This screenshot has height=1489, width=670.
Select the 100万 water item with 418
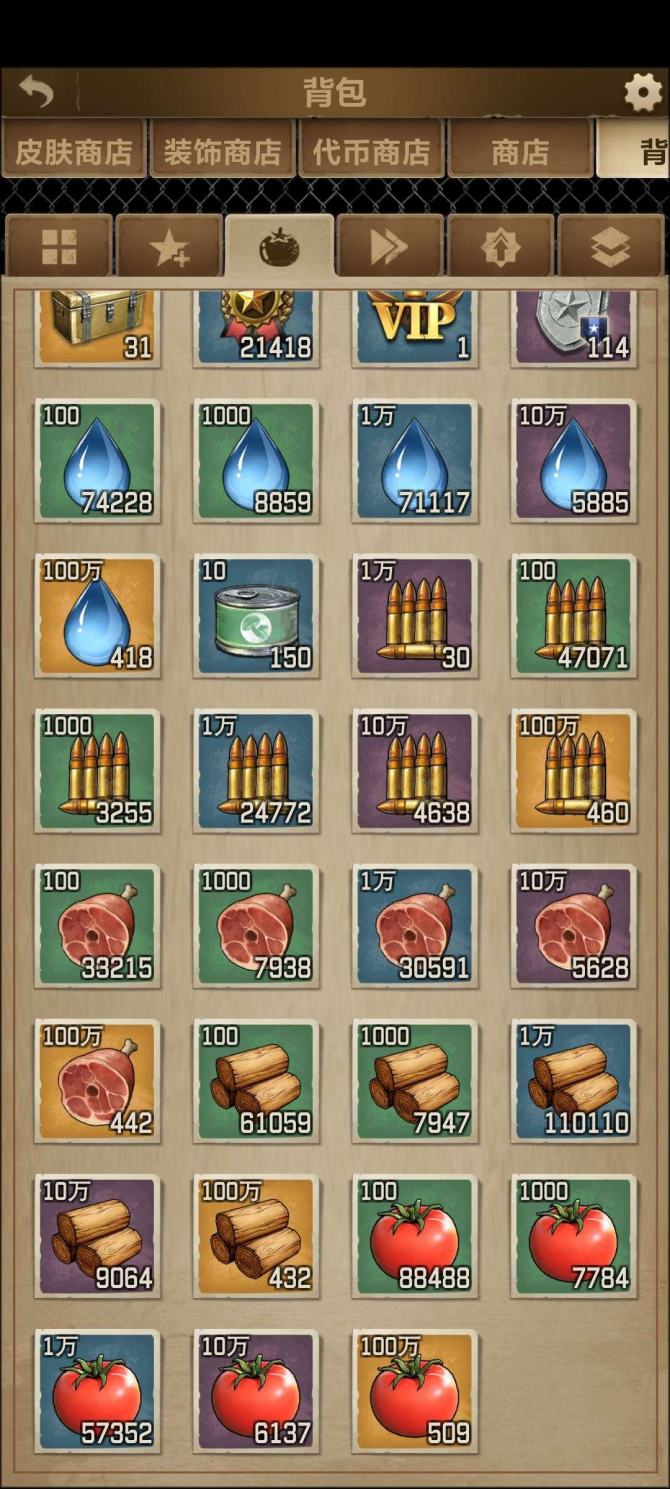[97, 615]
